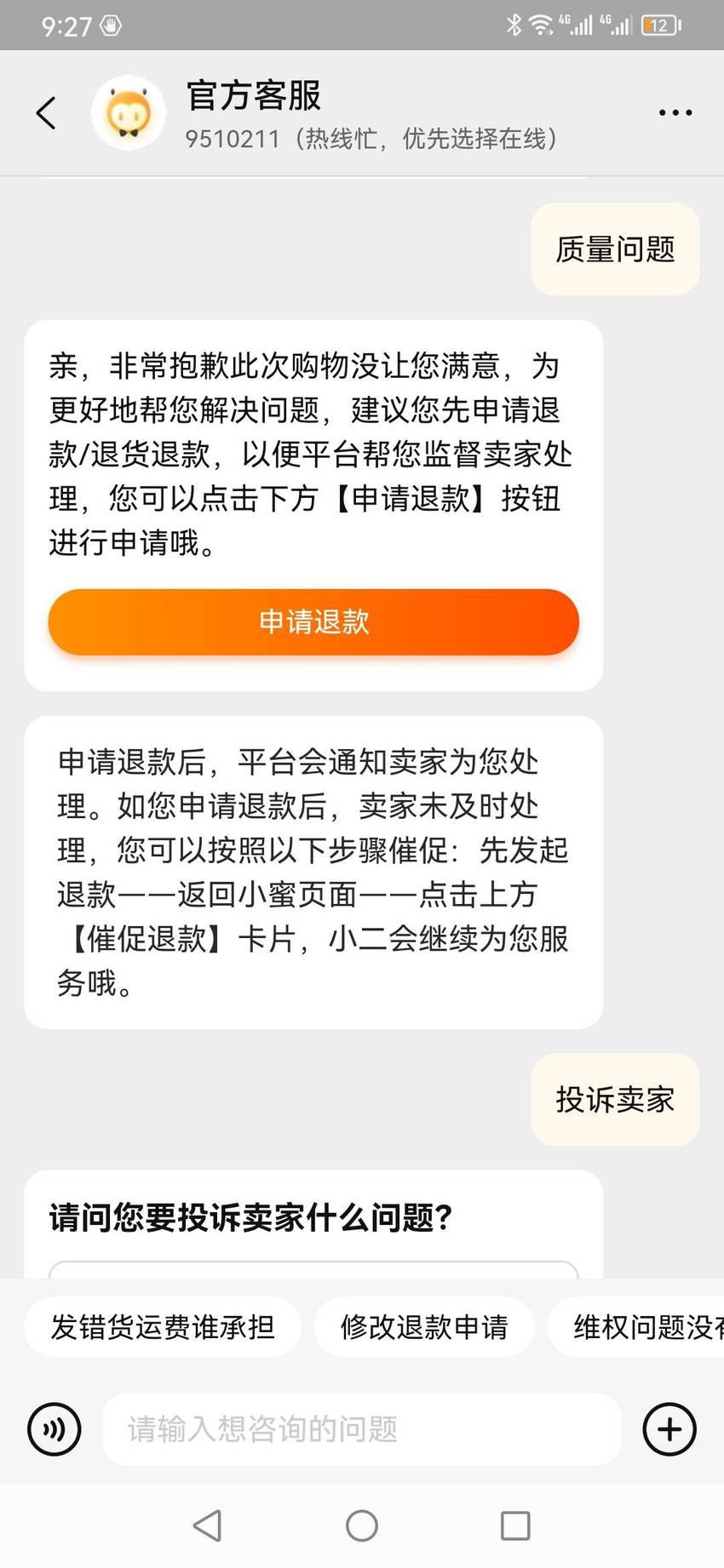Screen dimensions: 724x1568
Task: Switch to voice input mode
Action: coord(55,1429)
